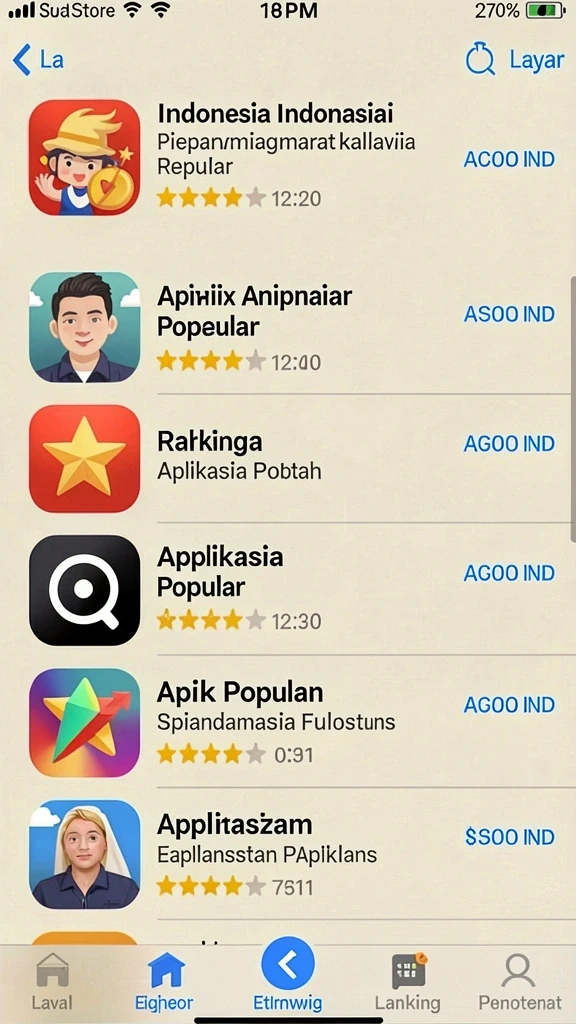Open the Applitaszam app row
Image resolution: width=576 pixels, height=1024 pixels.
click(288, 854)
